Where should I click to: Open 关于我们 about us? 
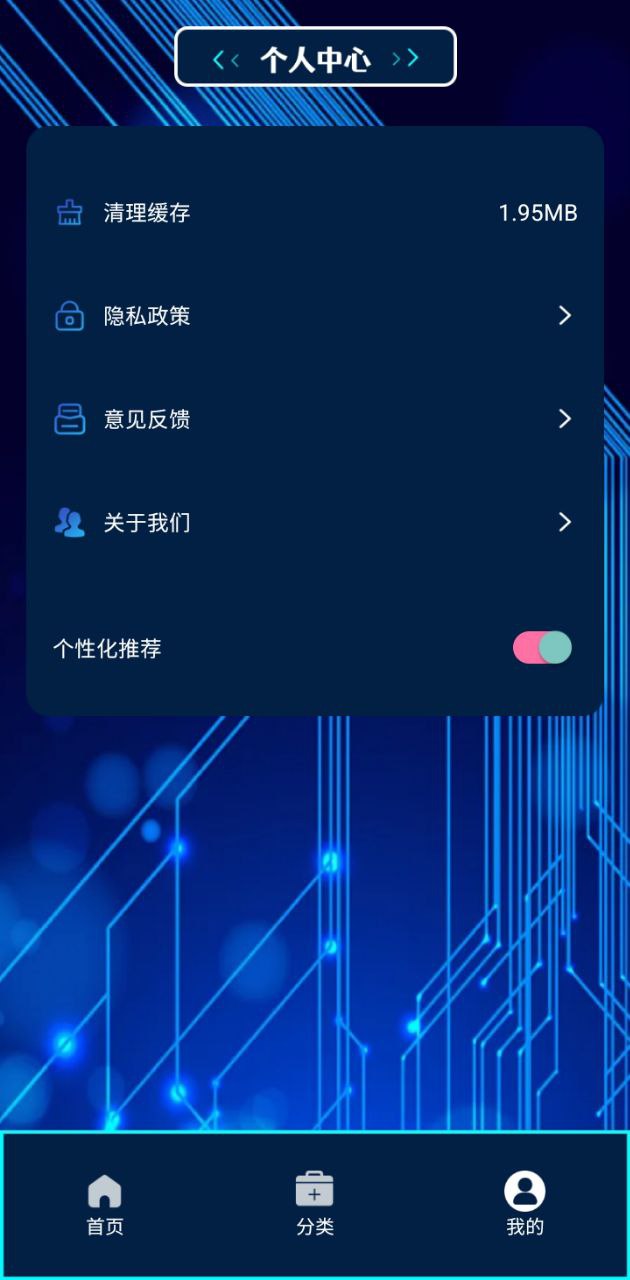click(x=146, y=522)
